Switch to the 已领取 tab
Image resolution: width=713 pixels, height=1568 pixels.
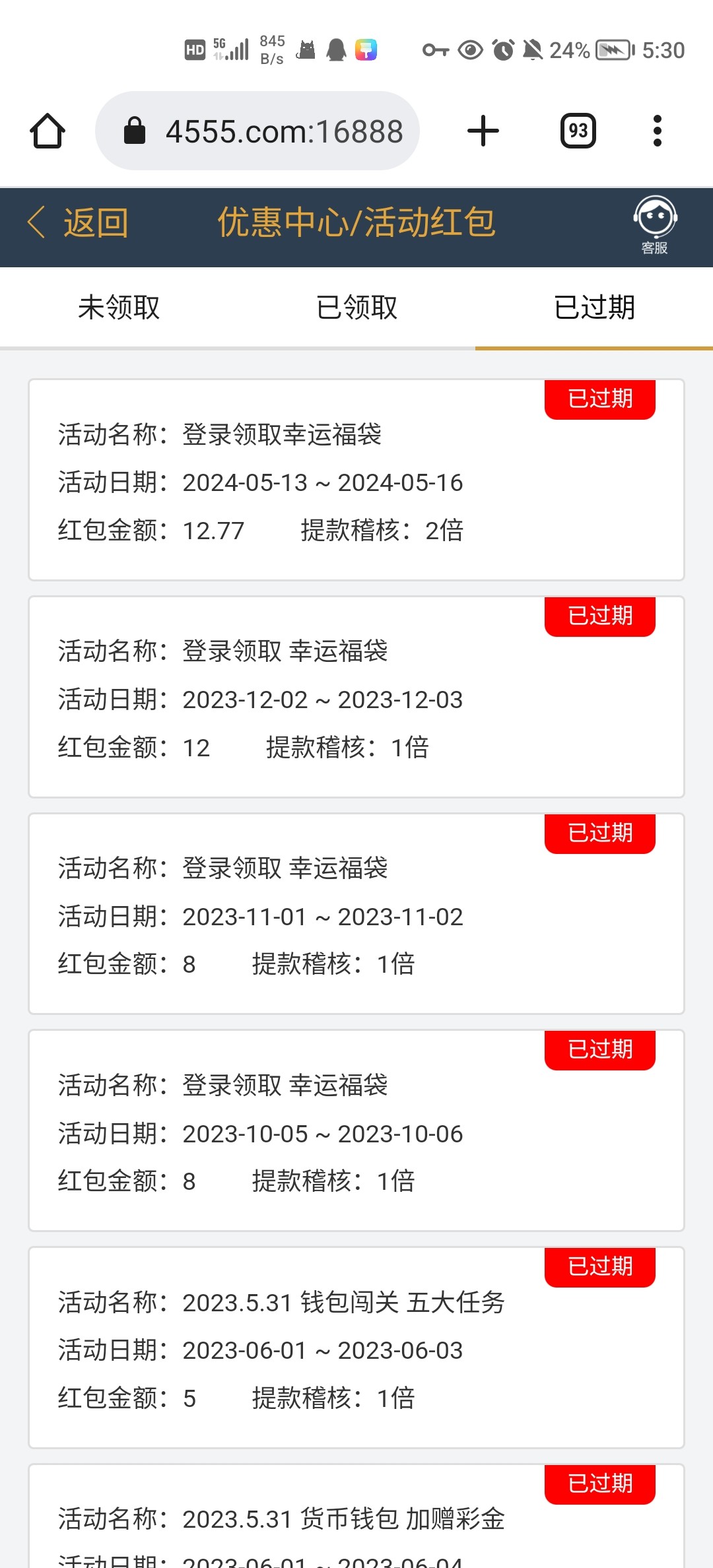(356, 308)
